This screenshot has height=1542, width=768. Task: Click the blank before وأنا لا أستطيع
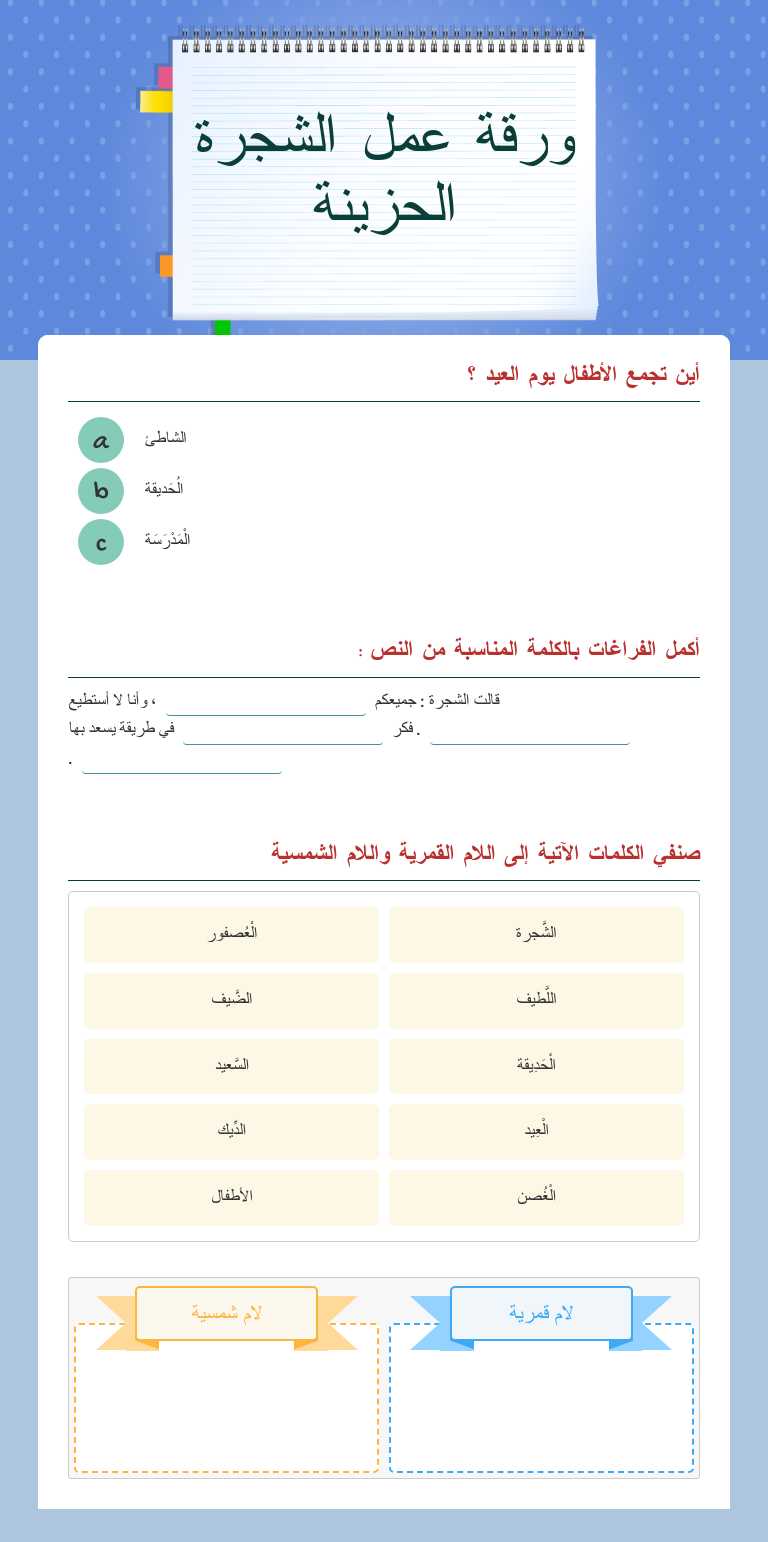(266, 705)
